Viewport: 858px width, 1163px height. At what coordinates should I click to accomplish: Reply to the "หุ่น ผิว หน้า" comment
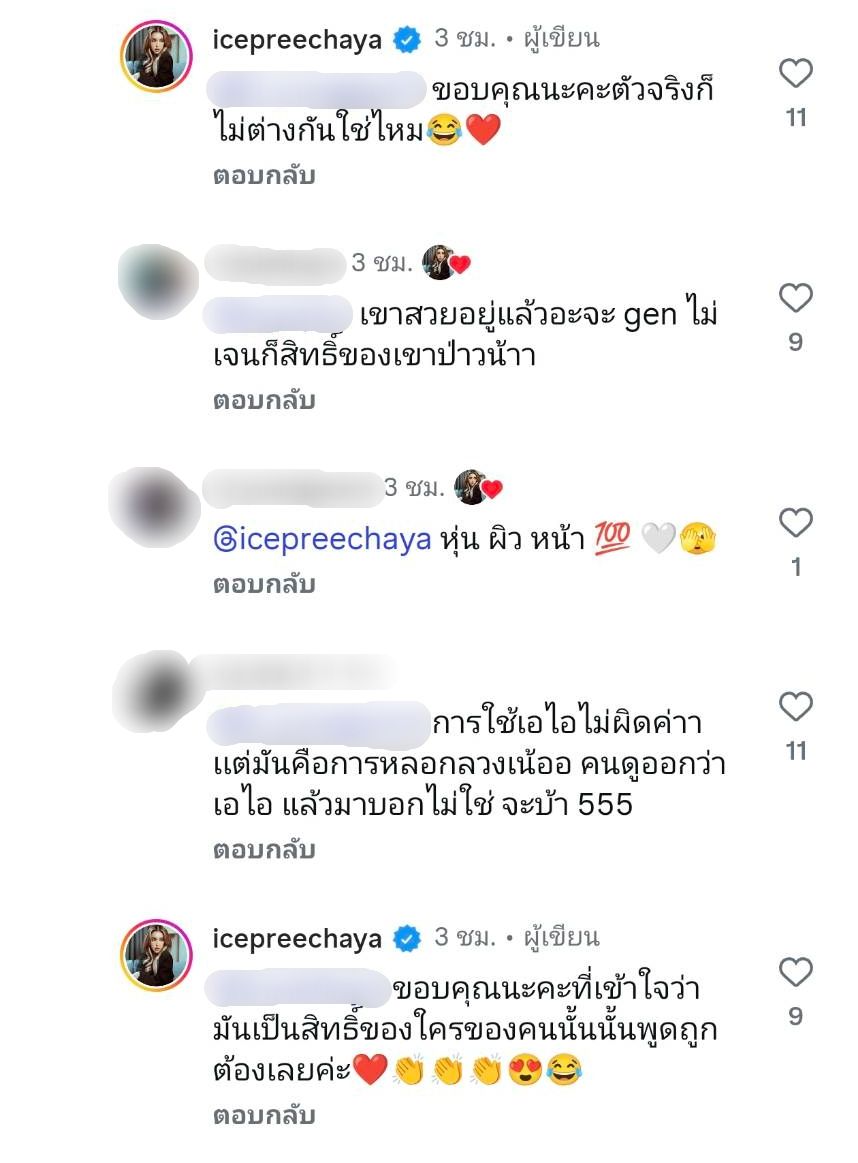(264, 585)
